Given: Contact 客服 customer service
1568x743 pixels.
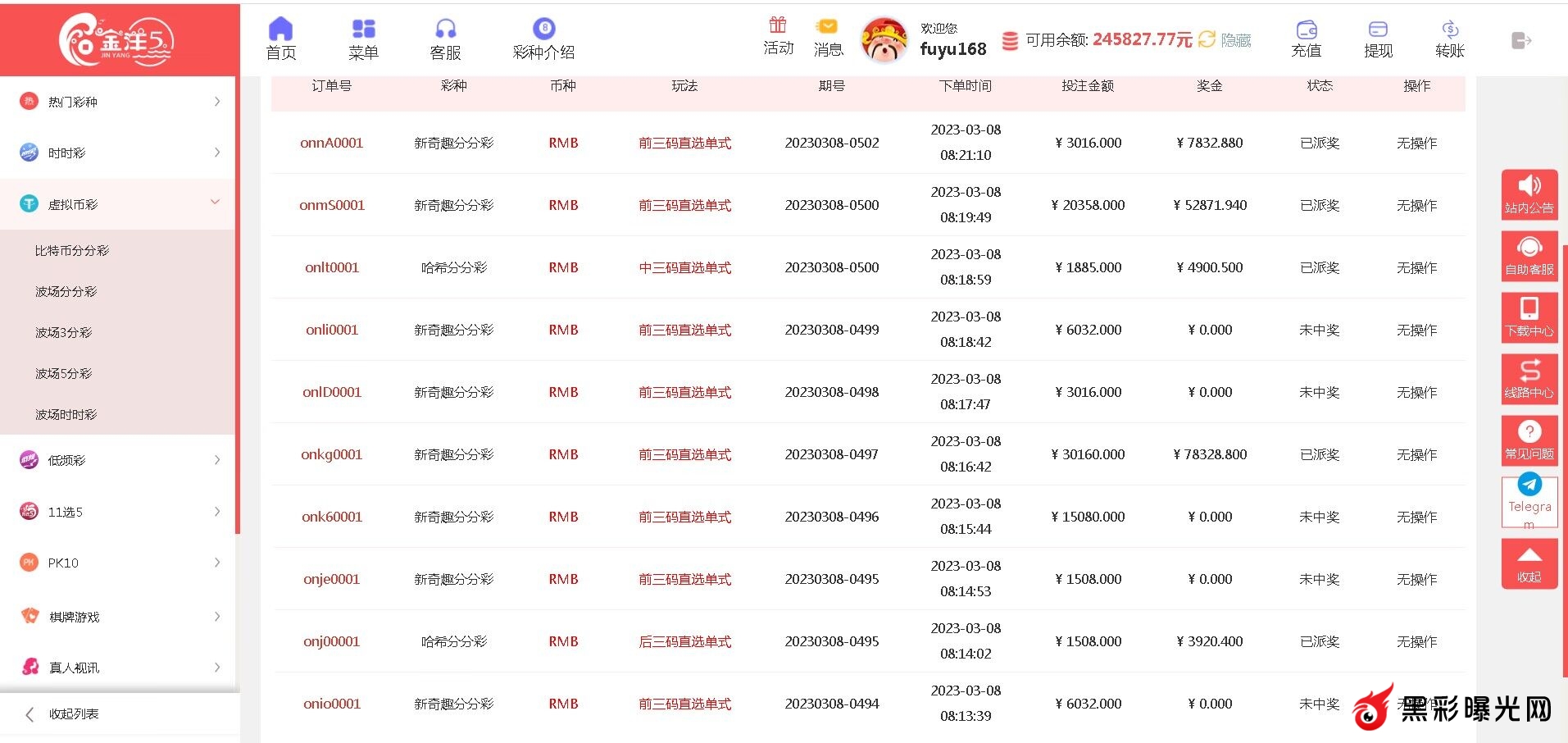Looking at the screenshot, I should [x=445, y=39].
